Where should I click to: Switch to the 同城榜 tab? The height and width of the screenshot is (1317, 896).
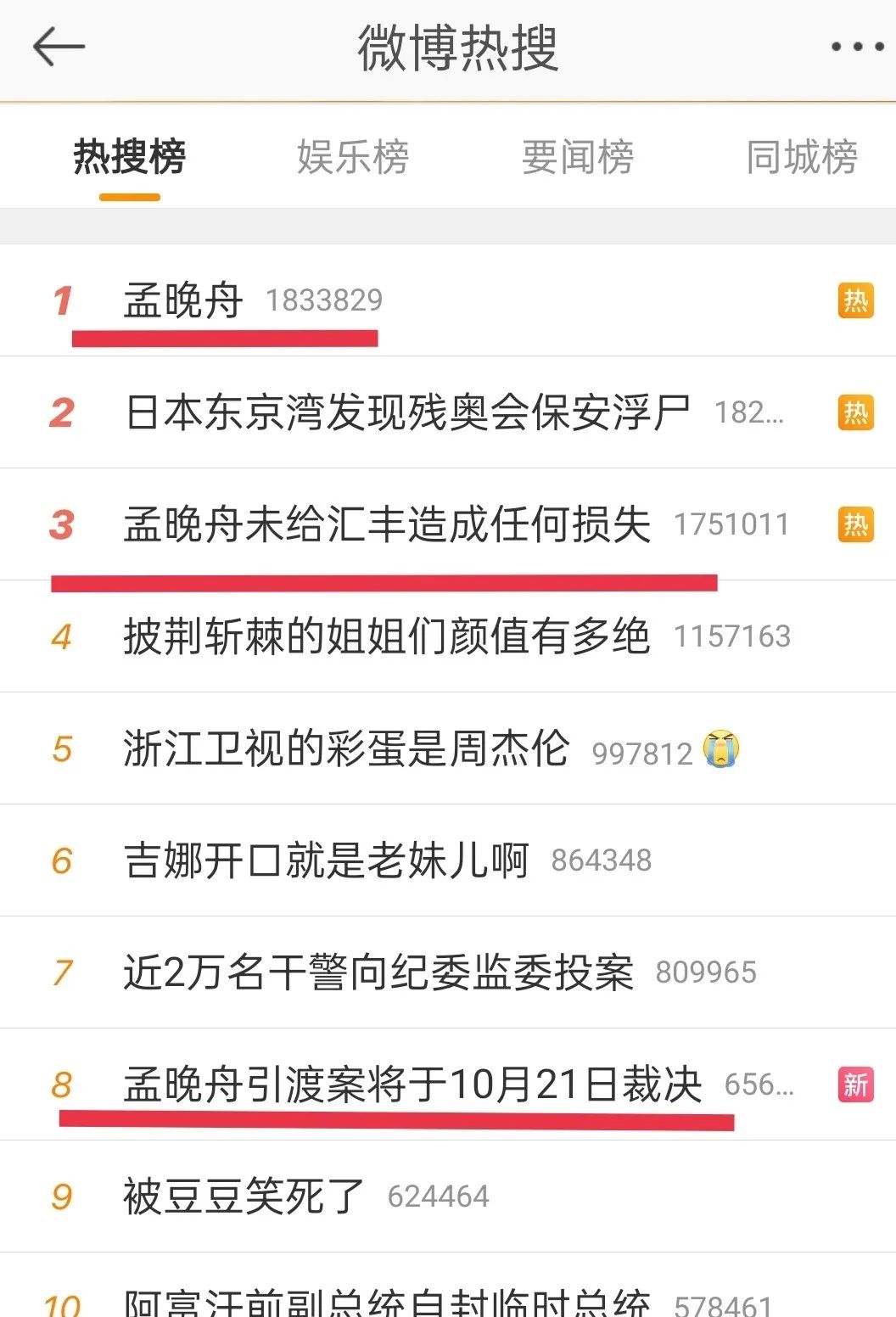point(802,158)
